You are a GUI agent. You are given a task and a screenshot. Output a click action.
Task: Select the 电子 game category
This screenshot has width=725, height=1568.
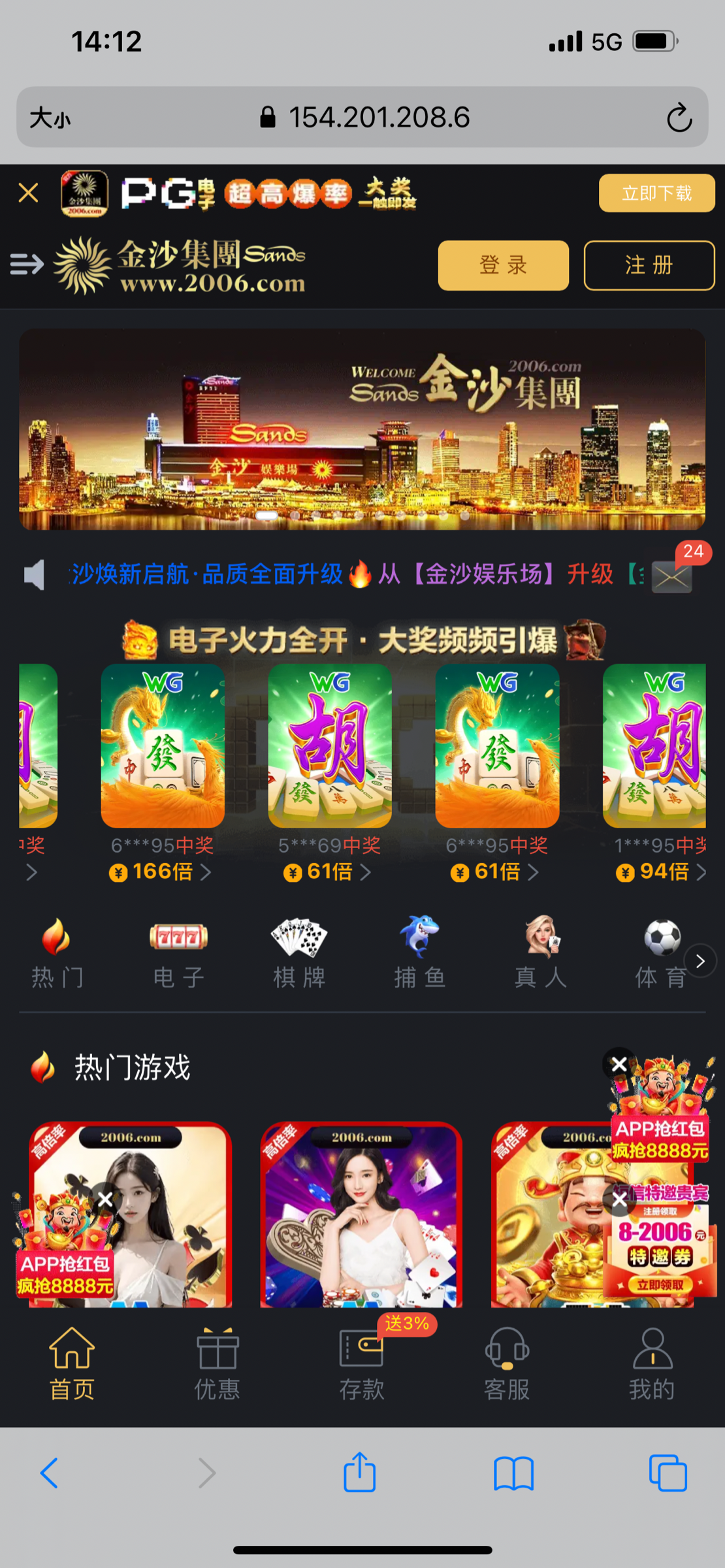coord(178,954)
